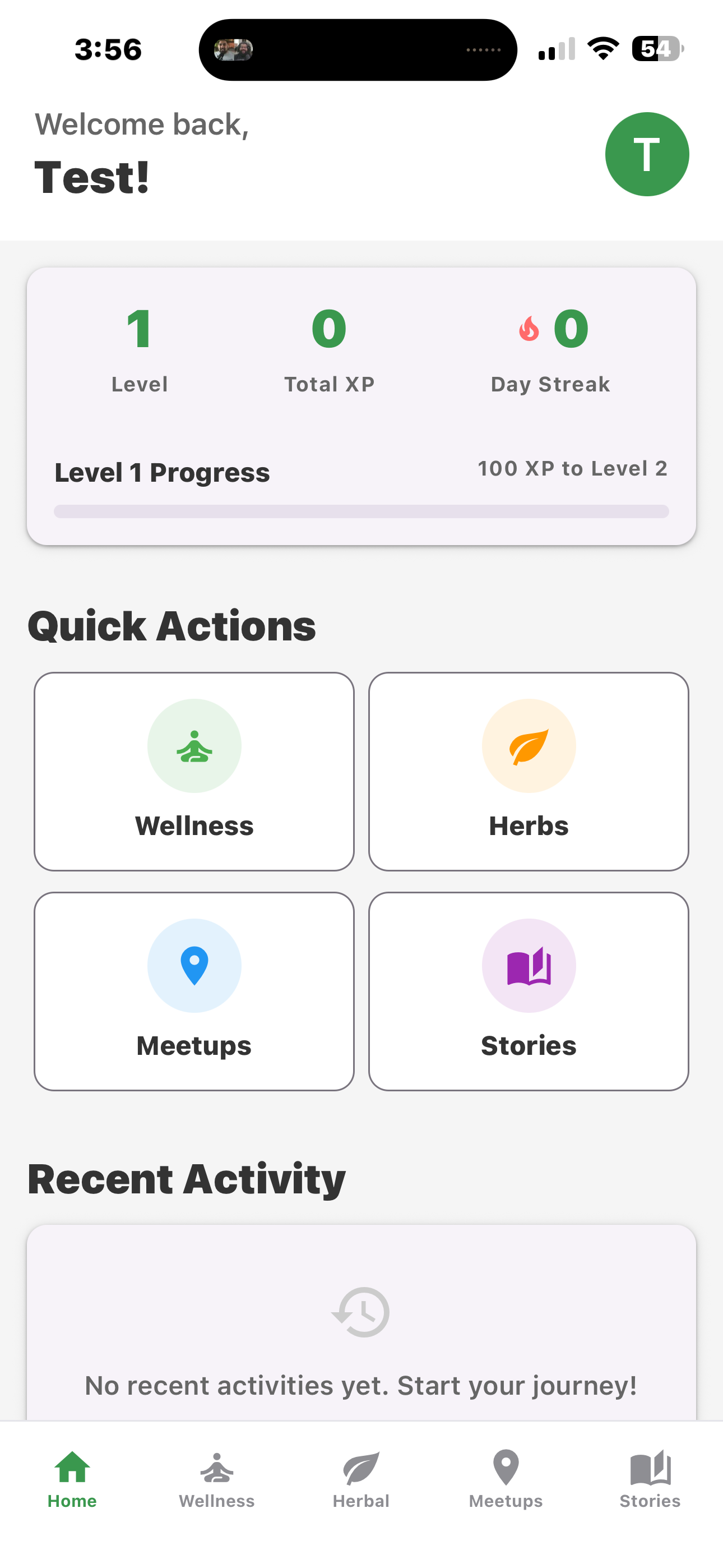
Task: Tap the 100 XP to Level 2 label
Action: tap(572, 469)
